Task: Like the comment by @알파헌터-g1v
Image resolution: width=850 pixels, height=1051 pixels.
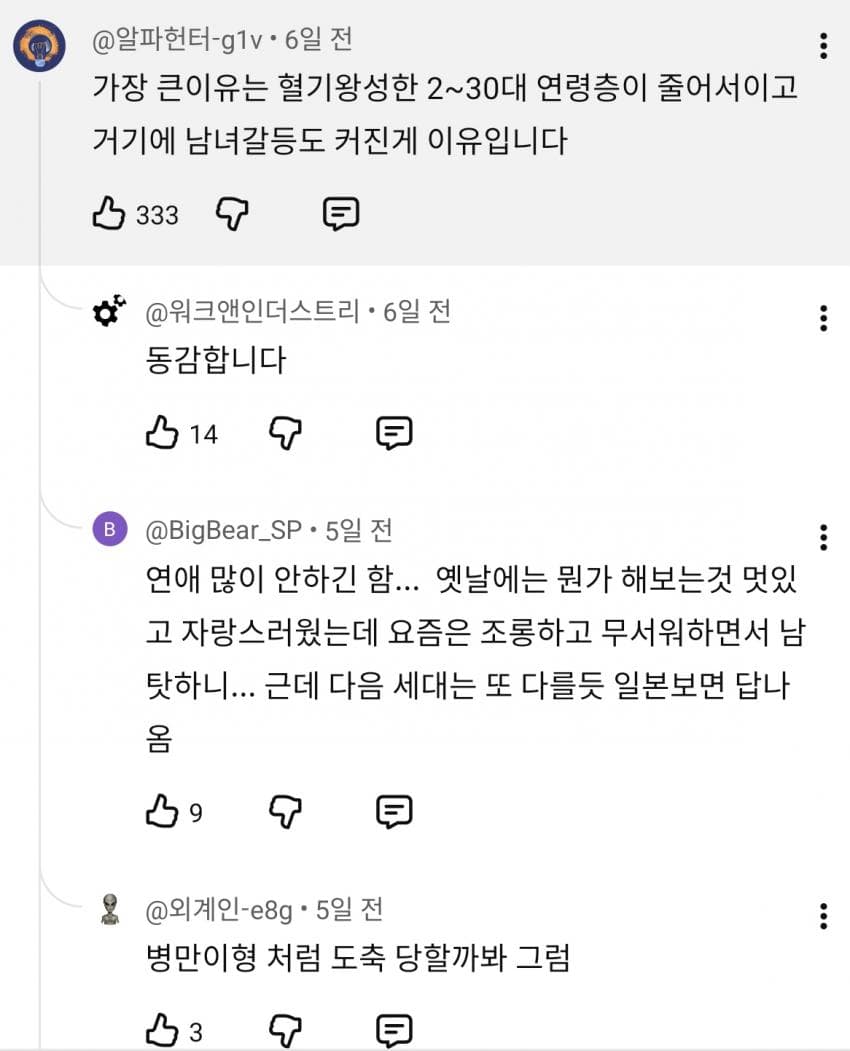Action: [x=107, y=213]
